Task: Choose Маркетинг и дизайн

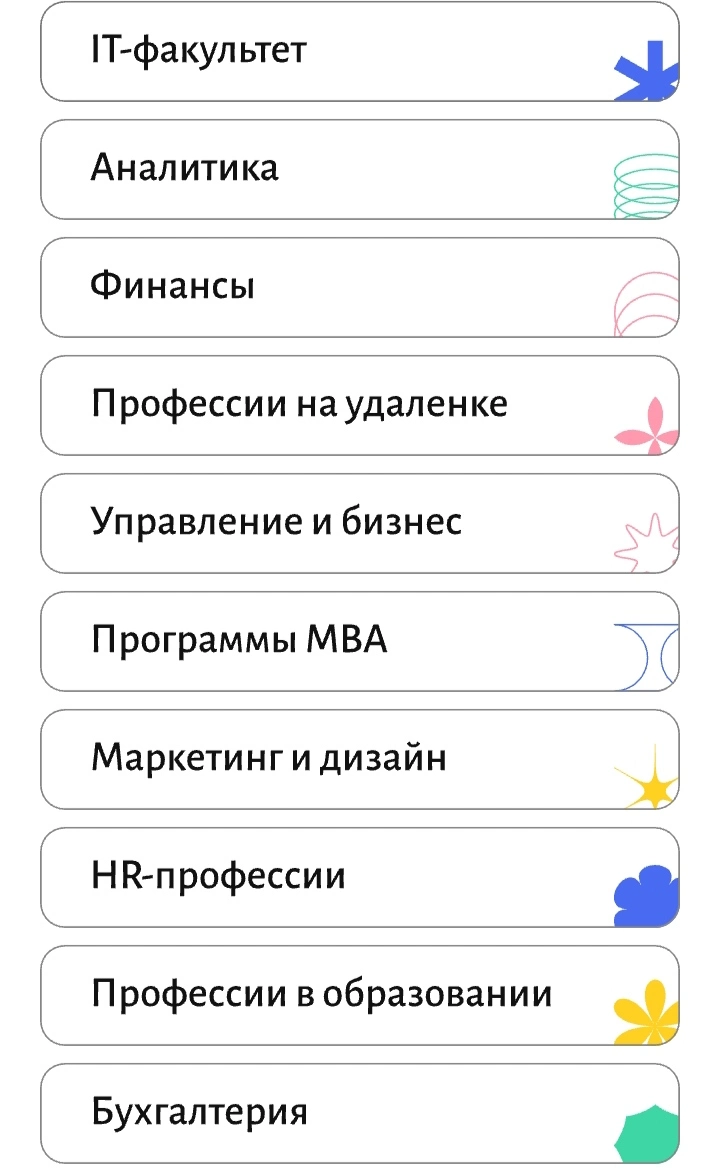Action: (x=359, y=759)
